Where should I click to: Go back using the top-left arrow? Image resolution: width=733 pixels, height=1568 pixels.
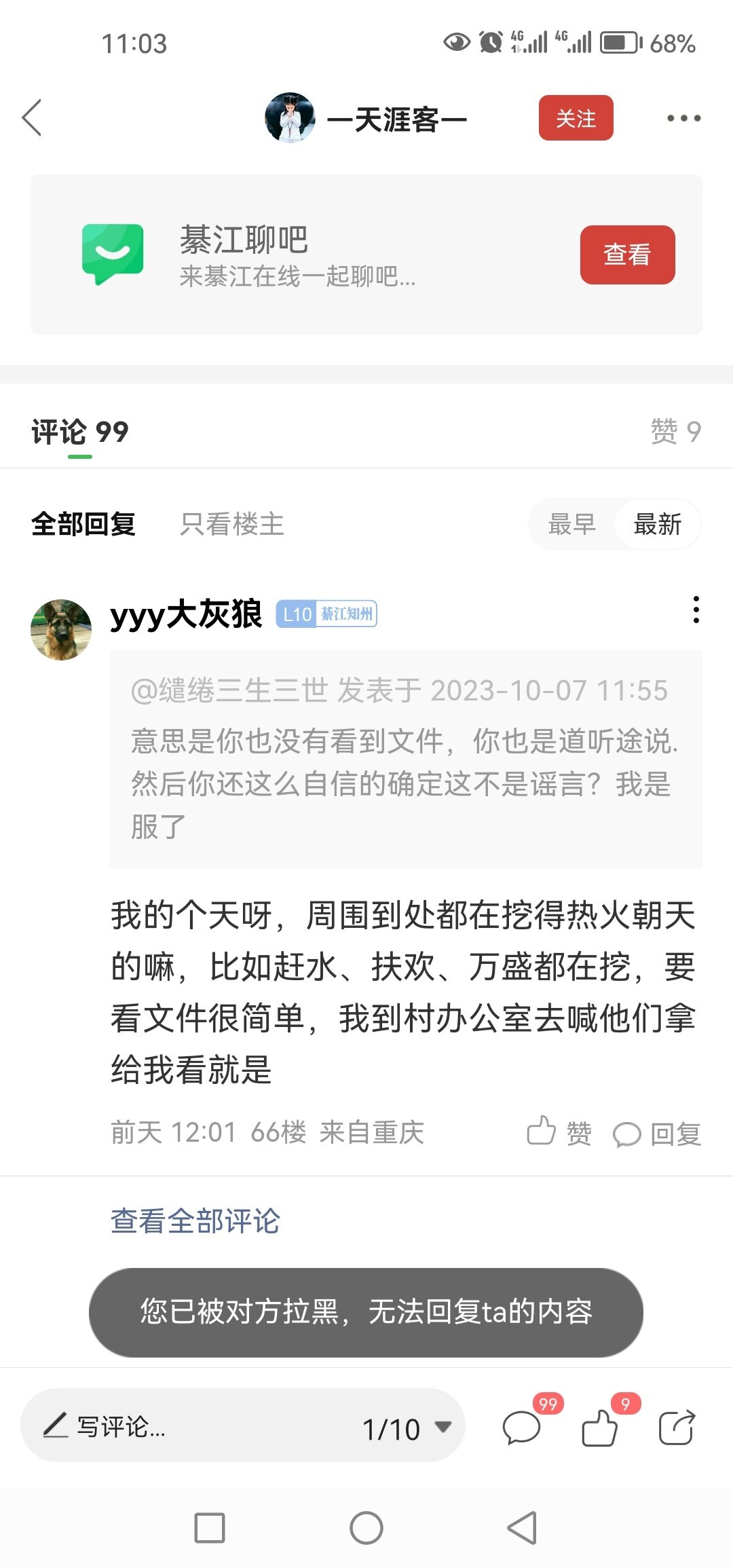(x=32, y=118)
